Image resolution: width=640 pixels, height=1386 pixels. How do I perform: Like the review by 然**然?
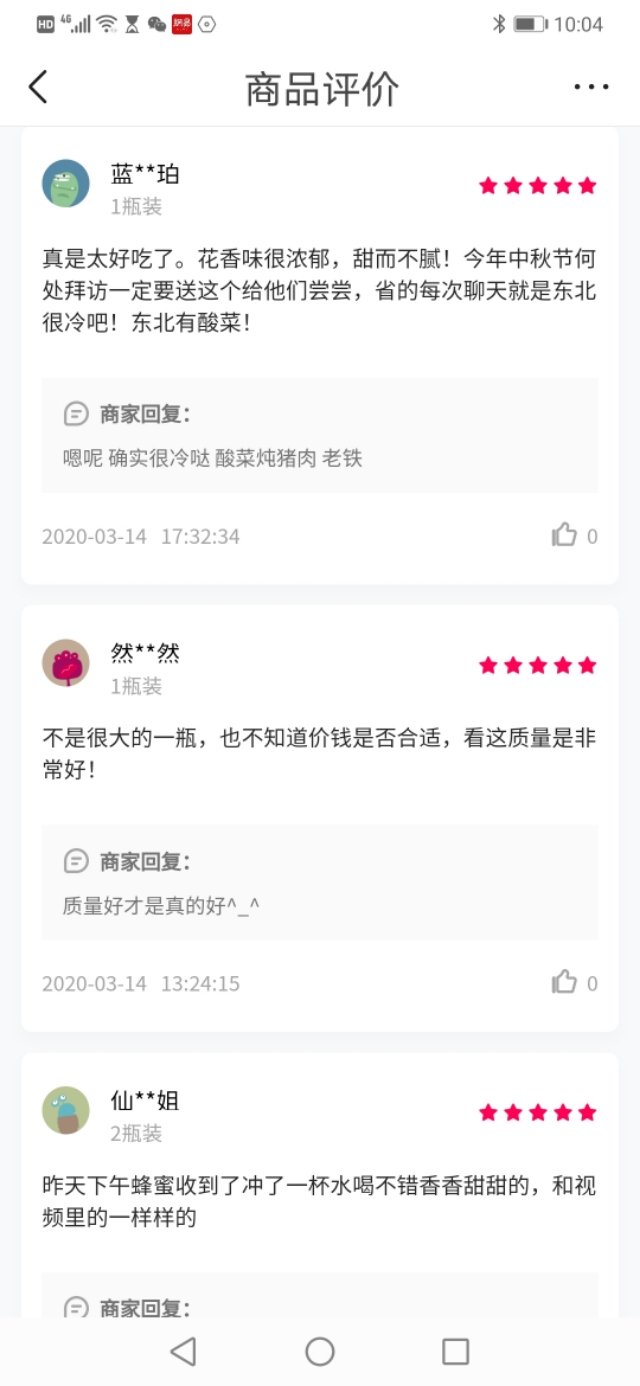[x=565, y=983]
